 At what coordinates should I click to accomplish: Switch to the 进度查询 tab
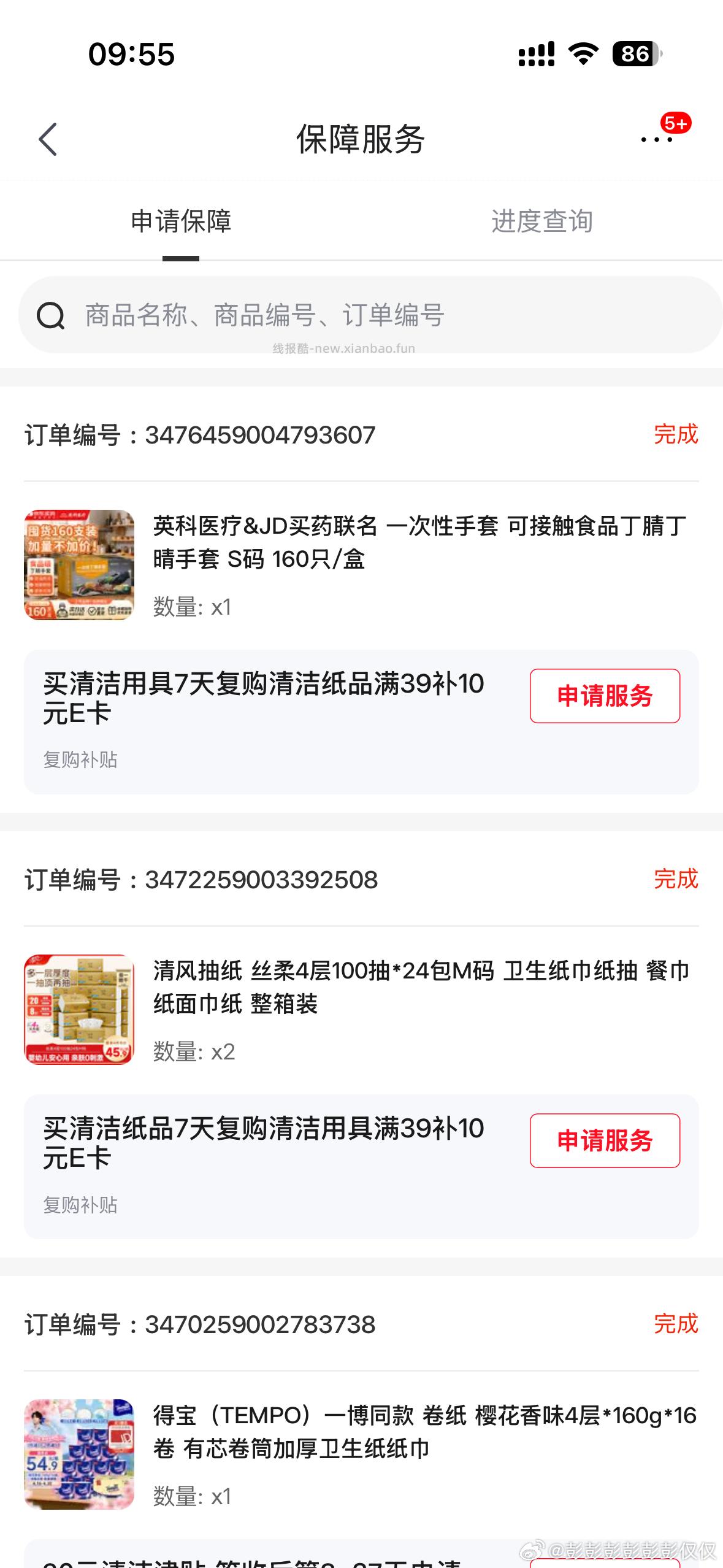pyautogui.click(x=541, y=222)
